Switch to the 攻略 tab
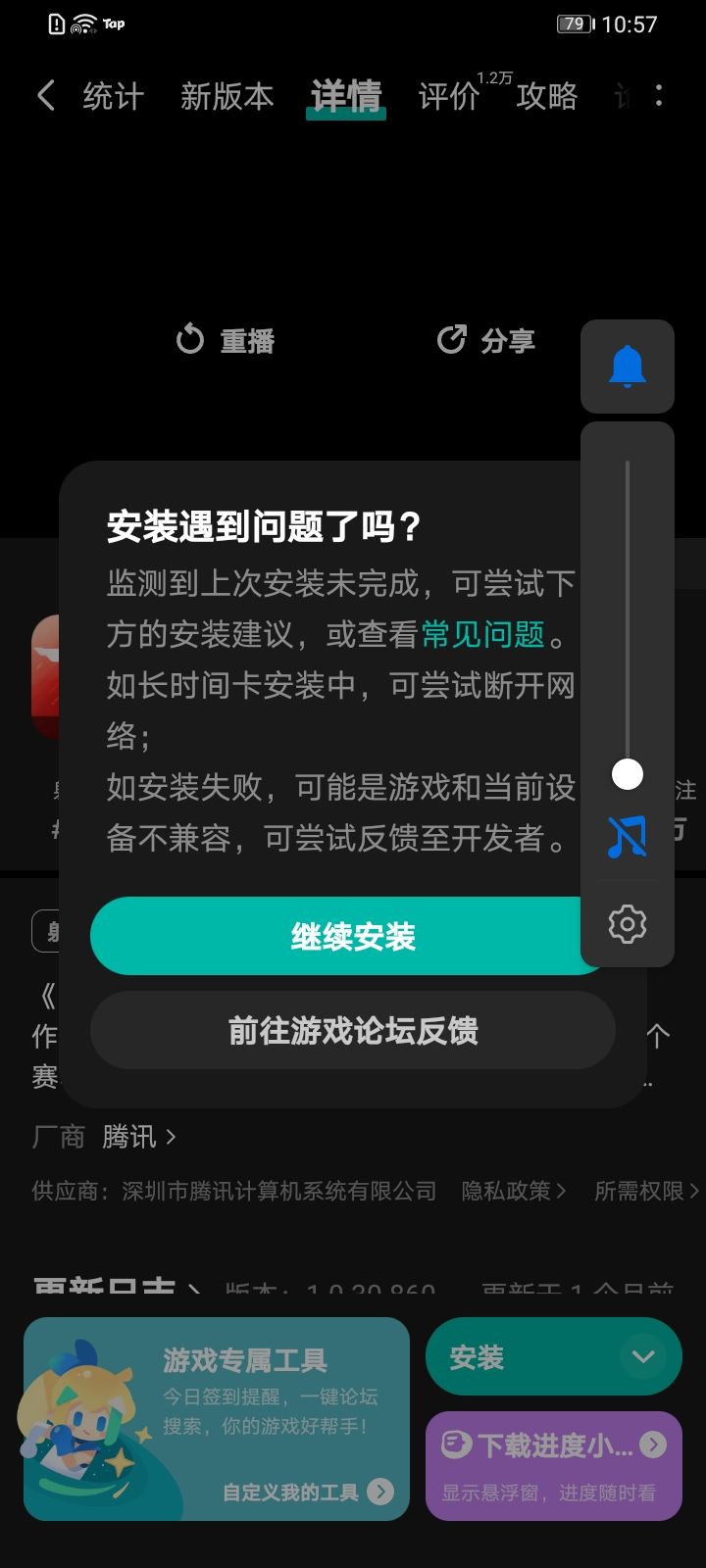 546,95
